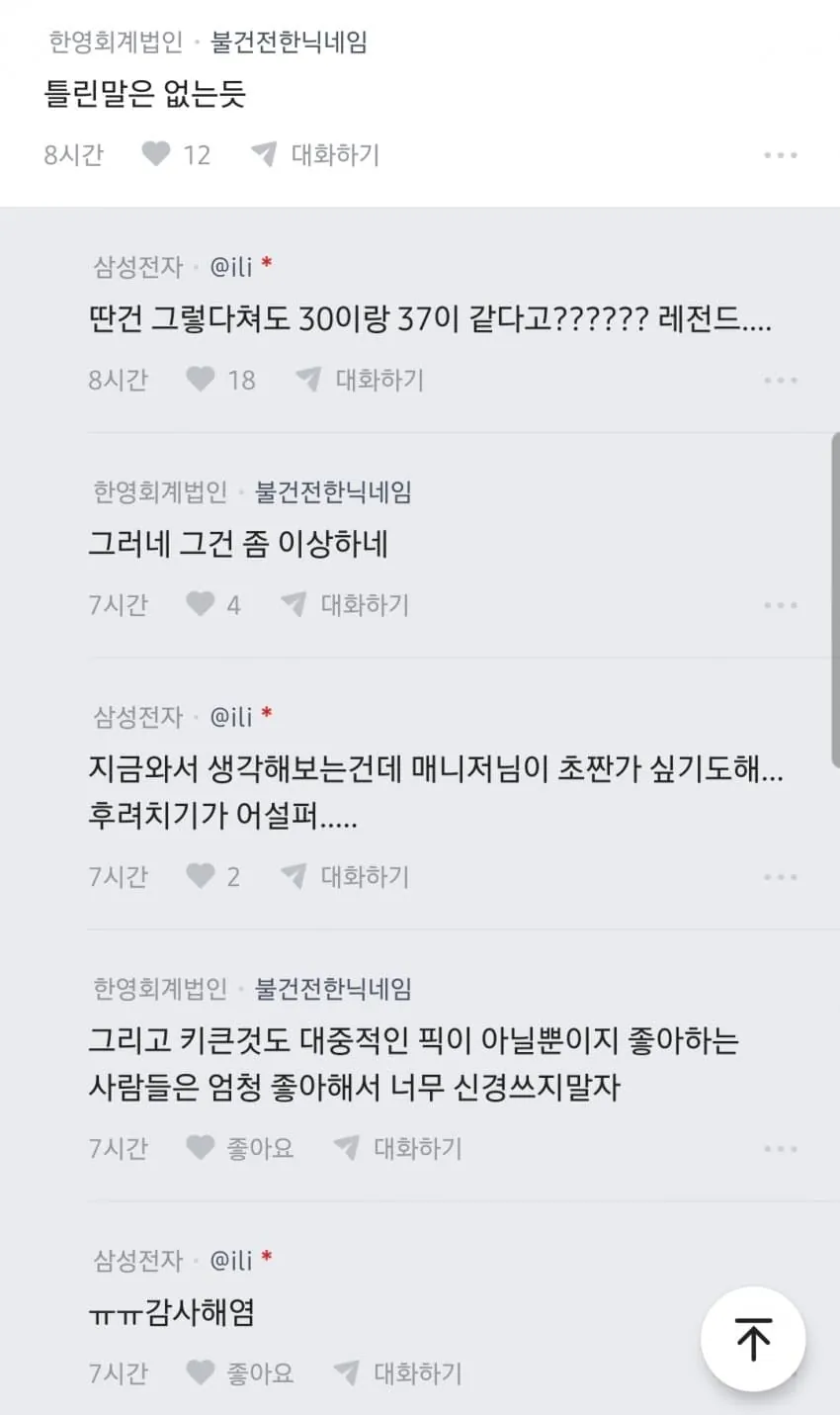
Task: Open more options on the '너무 신경쓰지말자' reply
Action: [x=780, y=1149]
